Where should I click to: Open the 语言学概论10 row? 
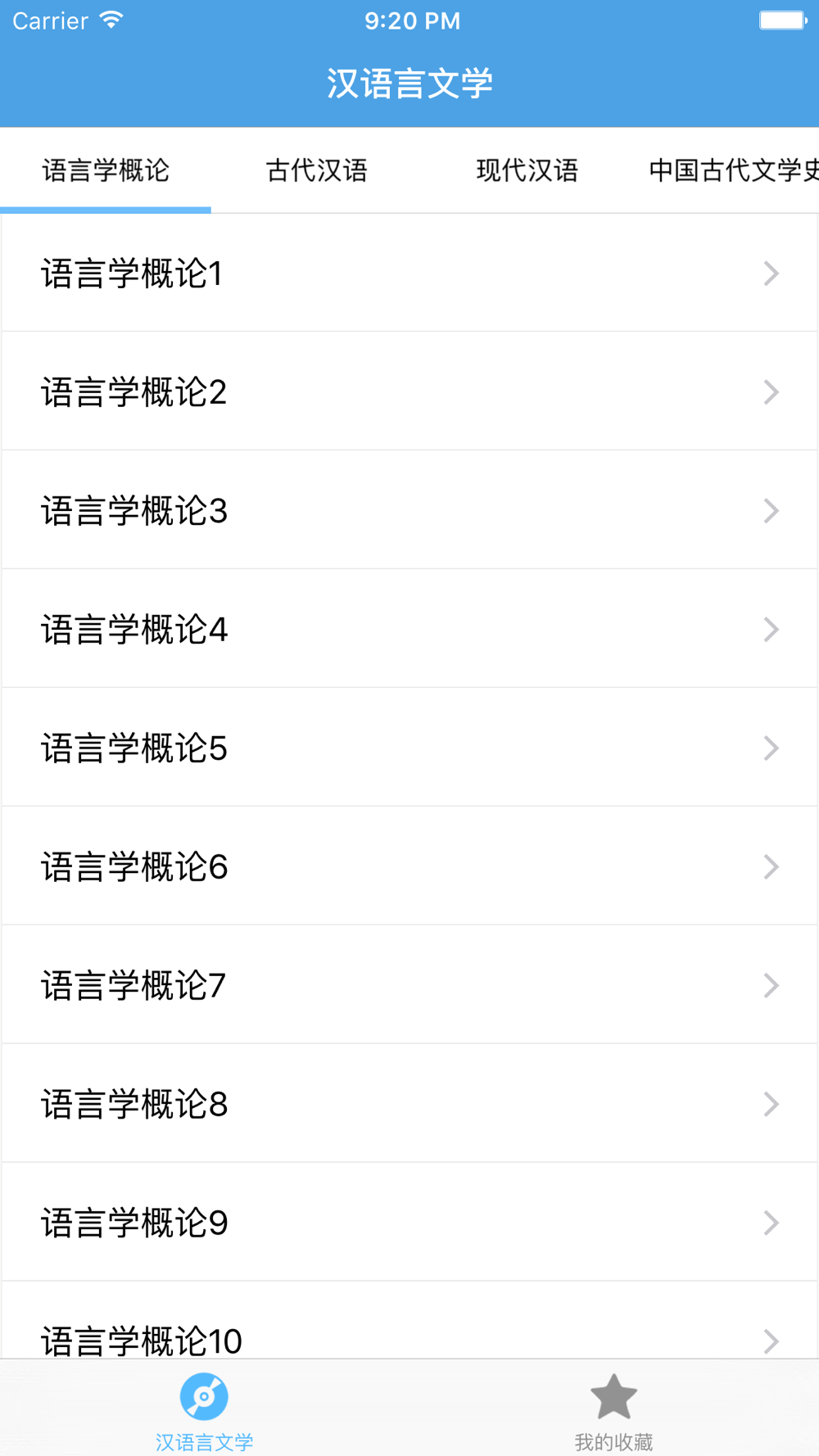[x=409, y=1321]
